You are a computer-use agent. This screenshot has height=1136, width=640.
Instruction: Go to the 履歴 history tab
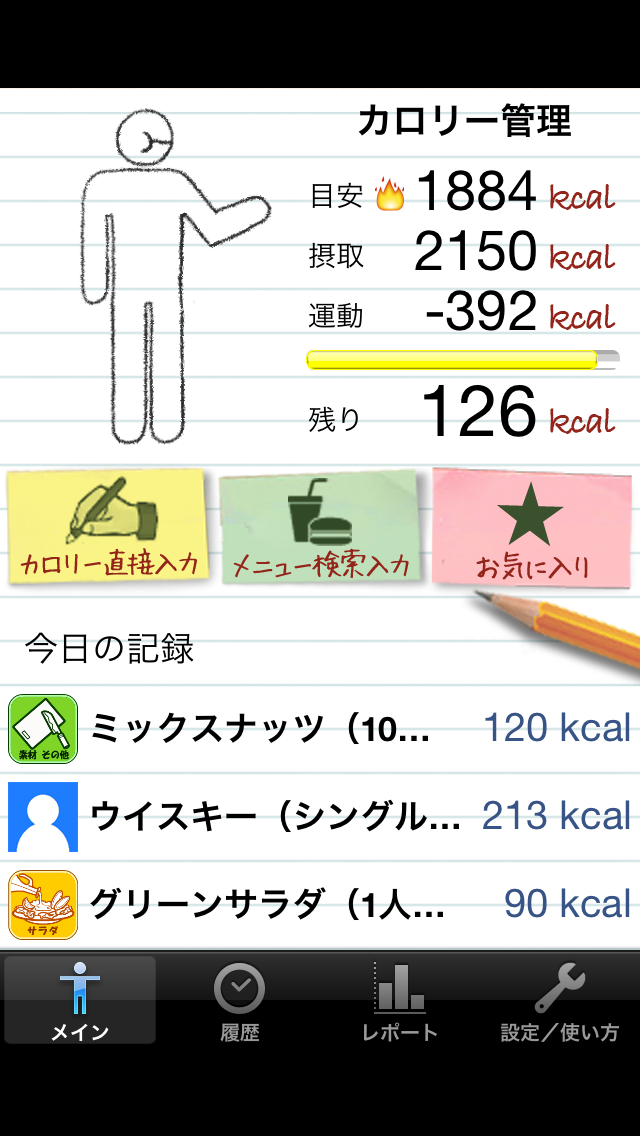coord(240,1000)
